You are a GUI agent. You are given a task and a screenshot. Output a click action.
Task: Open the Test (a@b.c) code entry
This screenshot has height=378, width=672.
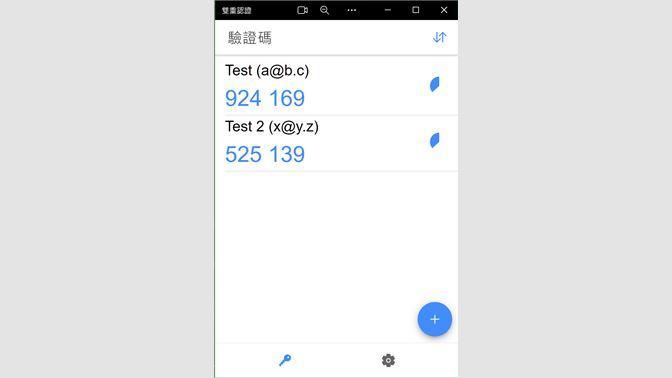[336, 86]
